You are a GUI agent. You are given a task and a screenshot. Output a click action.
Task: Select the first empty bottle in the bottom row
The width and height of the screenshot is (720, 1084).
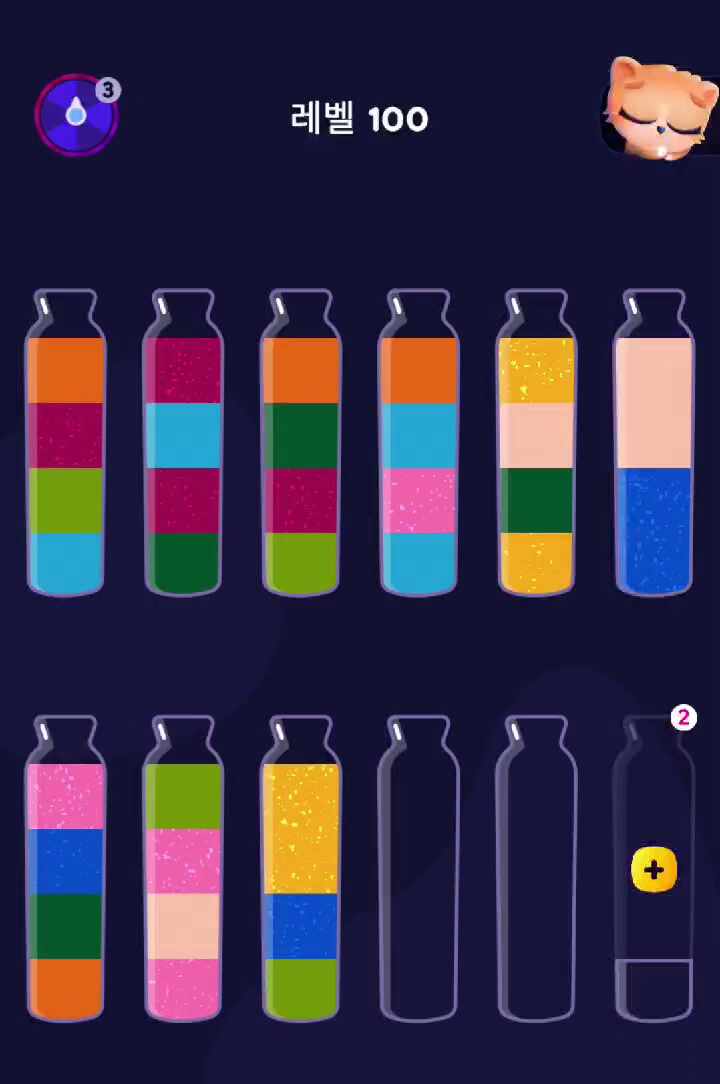pyautogui.click(x=417, y=880)
